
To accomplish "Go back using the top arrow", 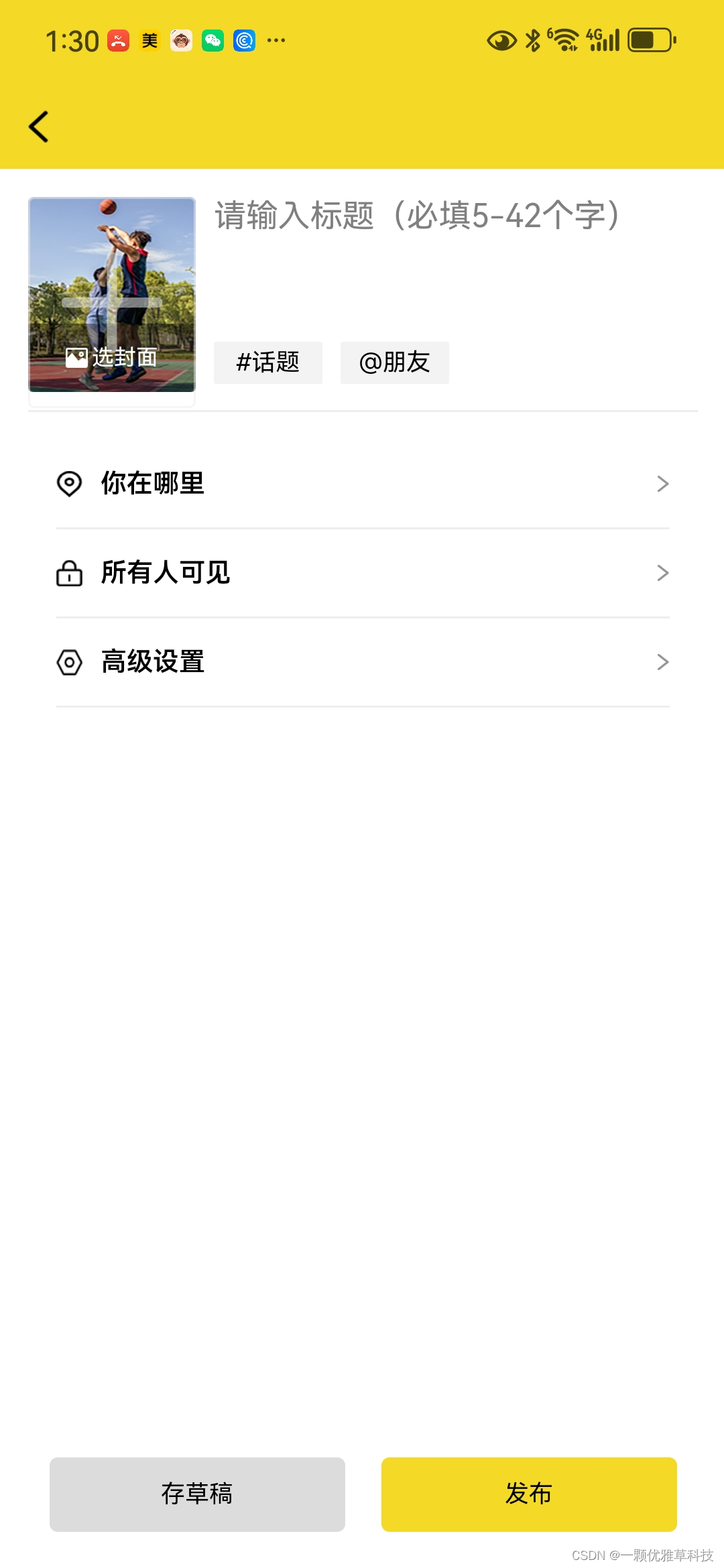I will [39, 127].
